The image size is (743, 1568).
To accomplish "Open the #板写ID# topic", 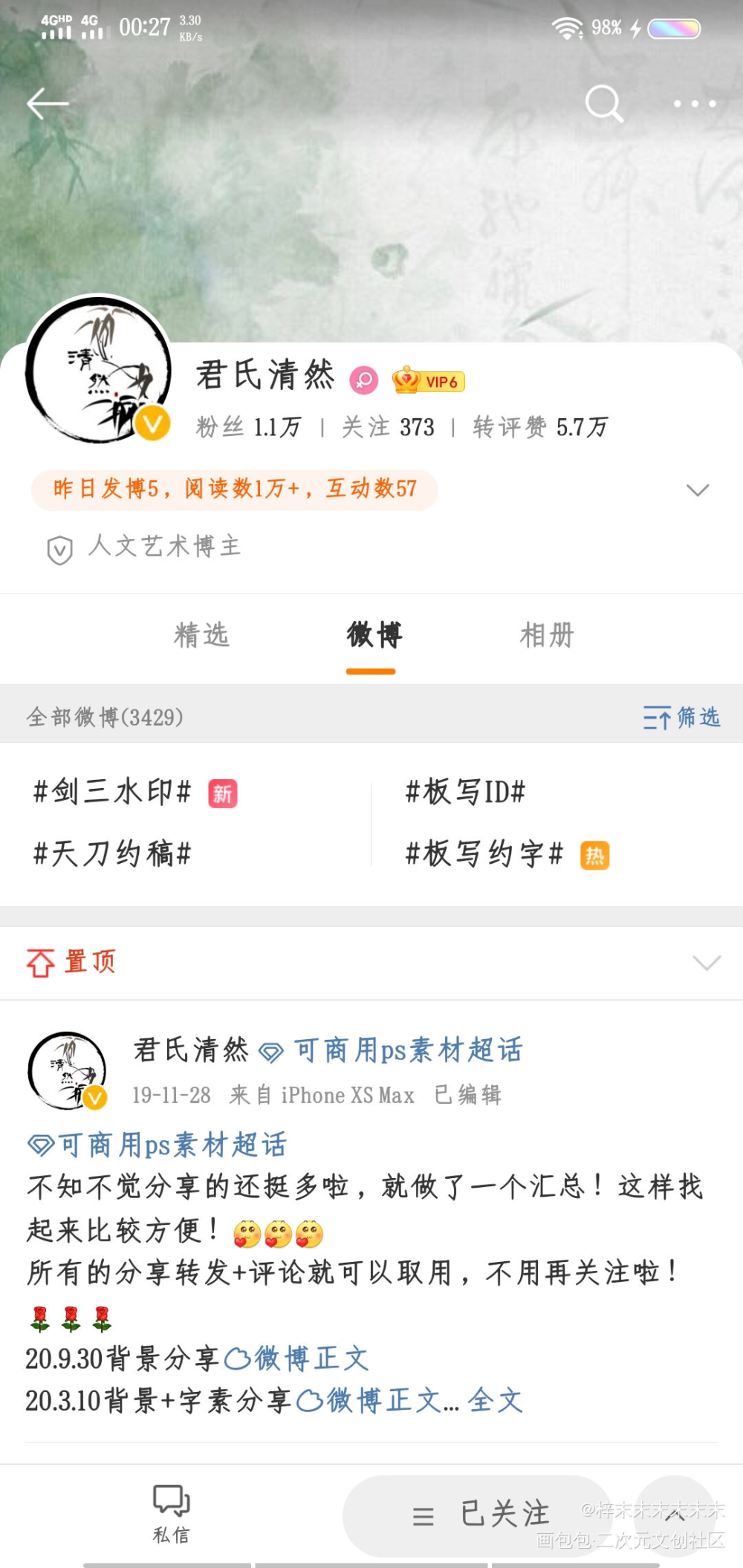I will pos(466,792).
